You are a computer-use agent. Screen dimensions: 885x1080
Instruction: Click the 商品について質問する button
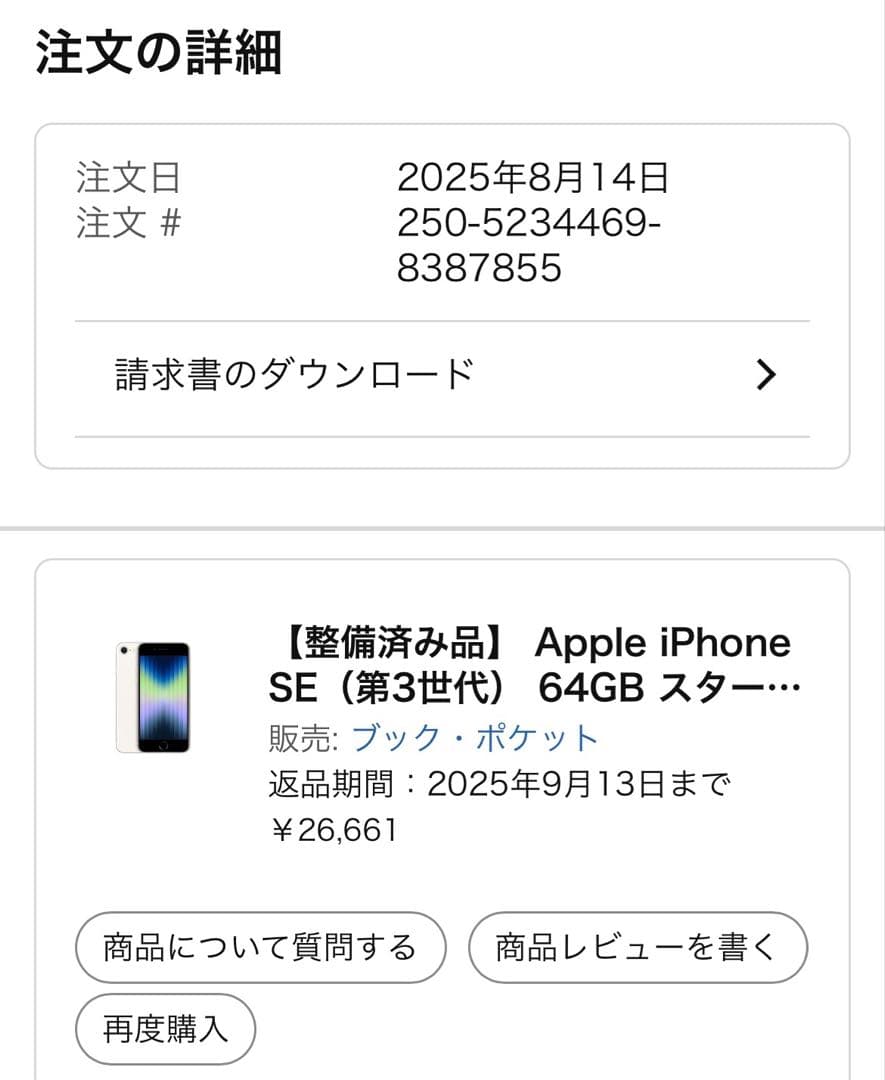pos(259,947)
